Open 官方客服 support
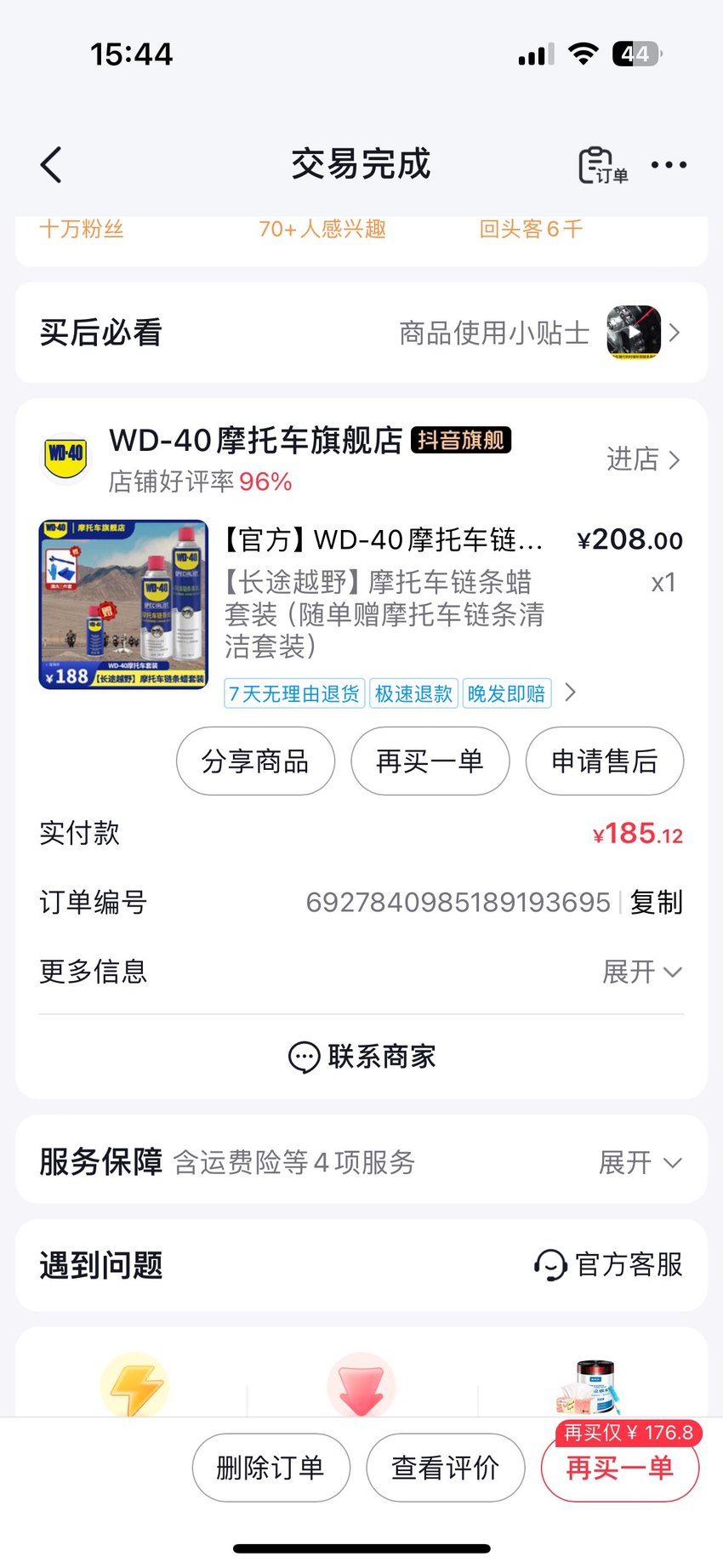This screenshot has height=1568, width=723. (x=608, y=1265)
